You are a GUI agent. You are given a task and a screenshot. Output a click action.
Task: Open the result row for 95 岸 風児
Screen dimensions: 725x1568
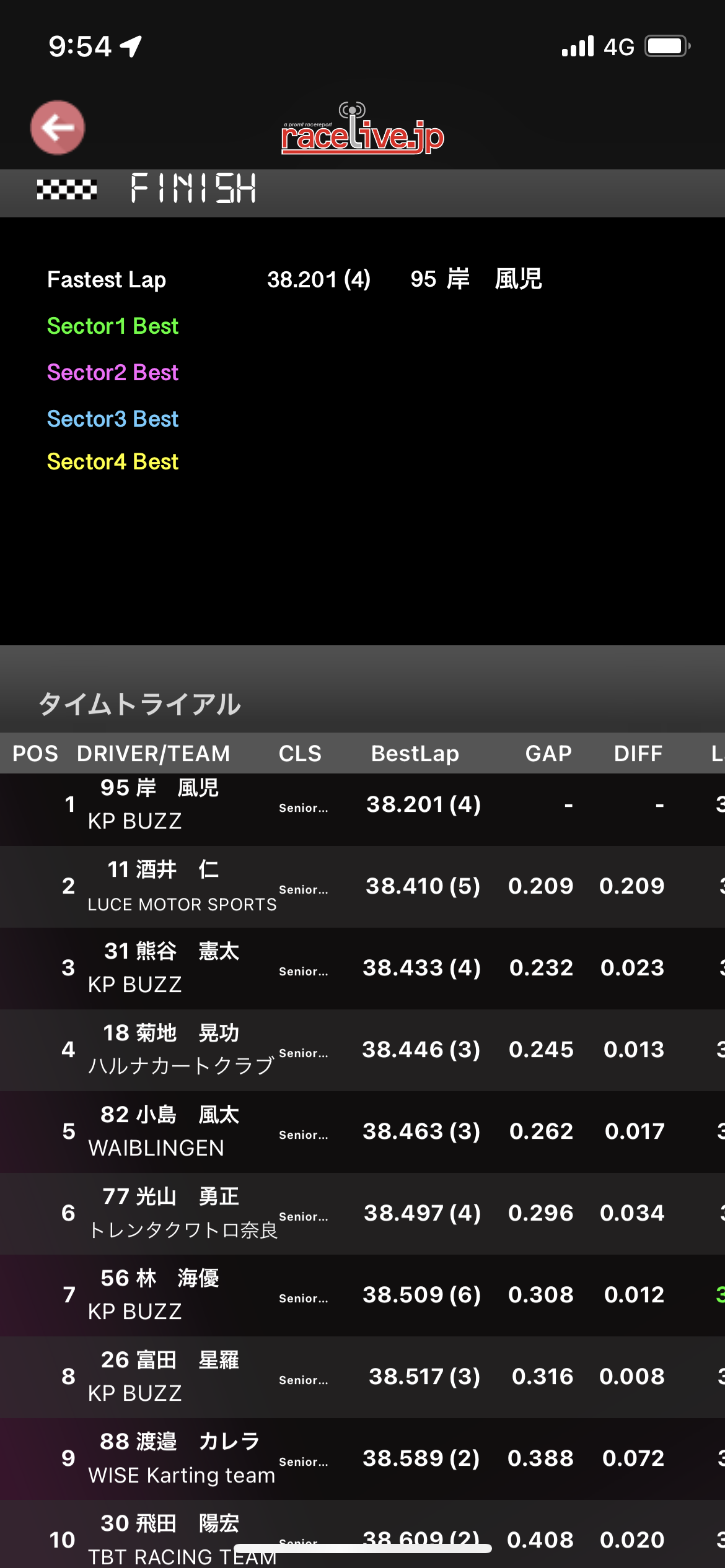point(362,805)
